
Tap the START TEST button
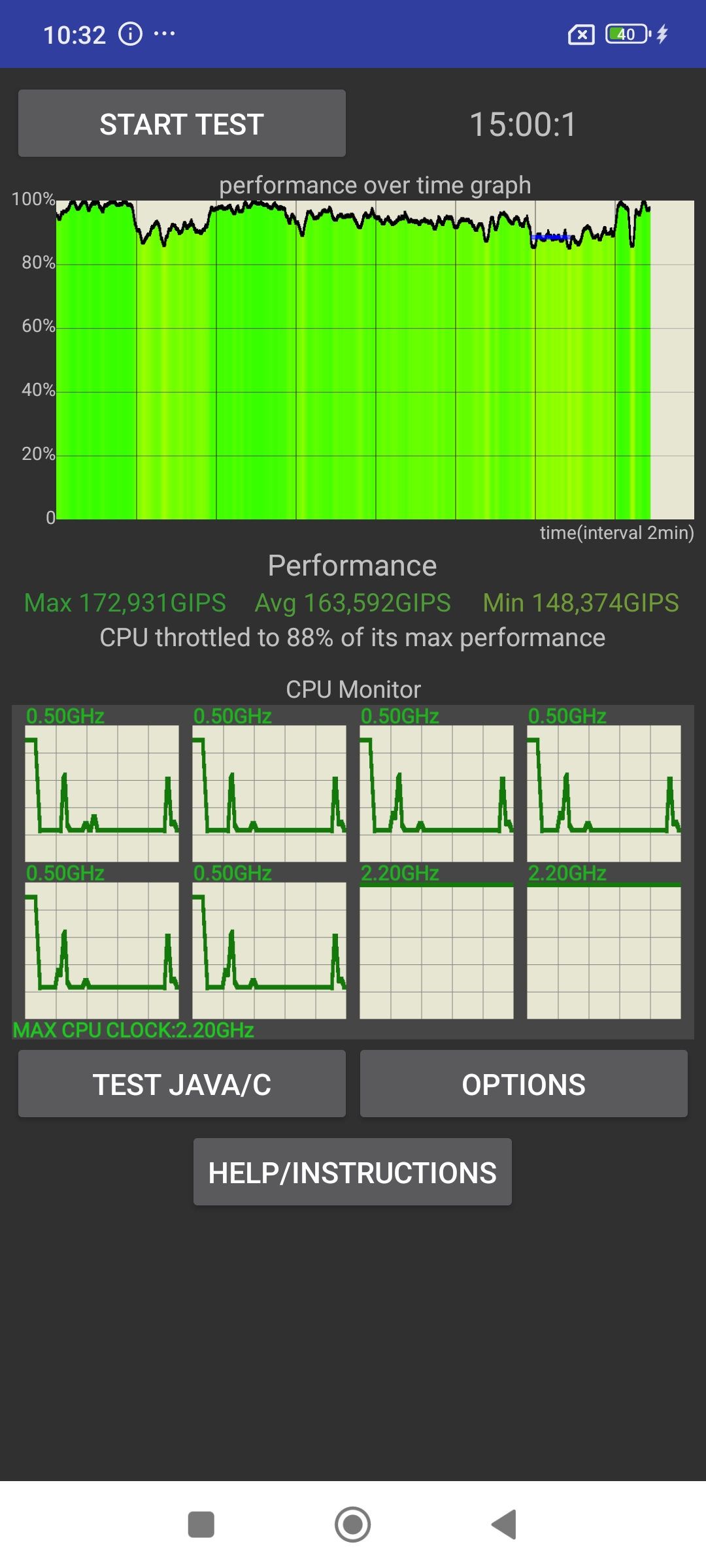pos(182,123)
